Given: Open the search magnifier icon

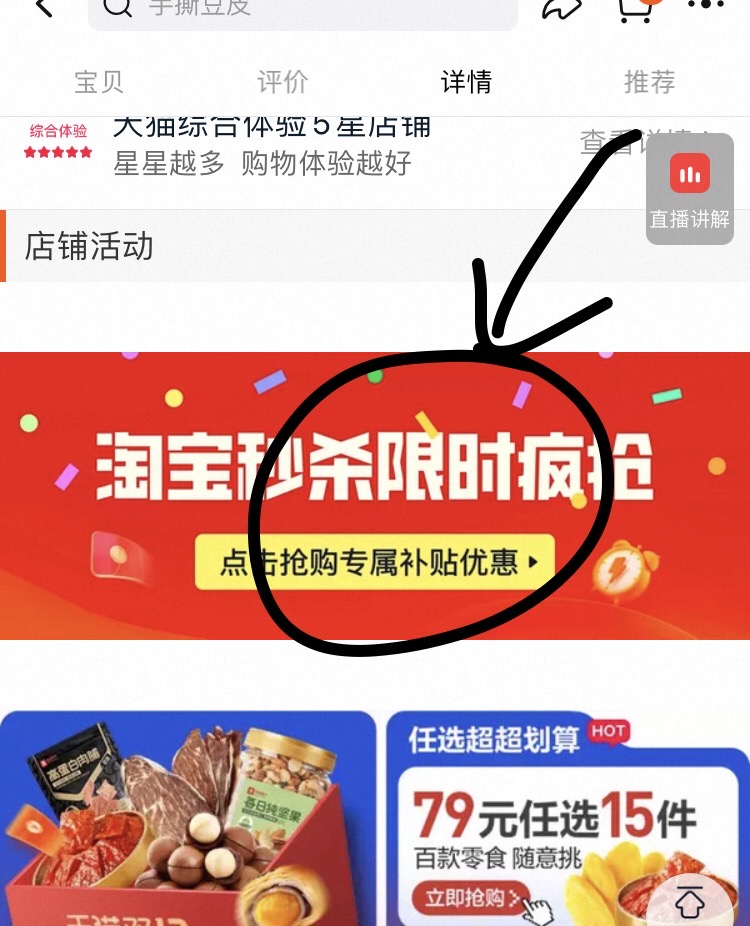Looking at the screenshot, I should tap(117, 9).
